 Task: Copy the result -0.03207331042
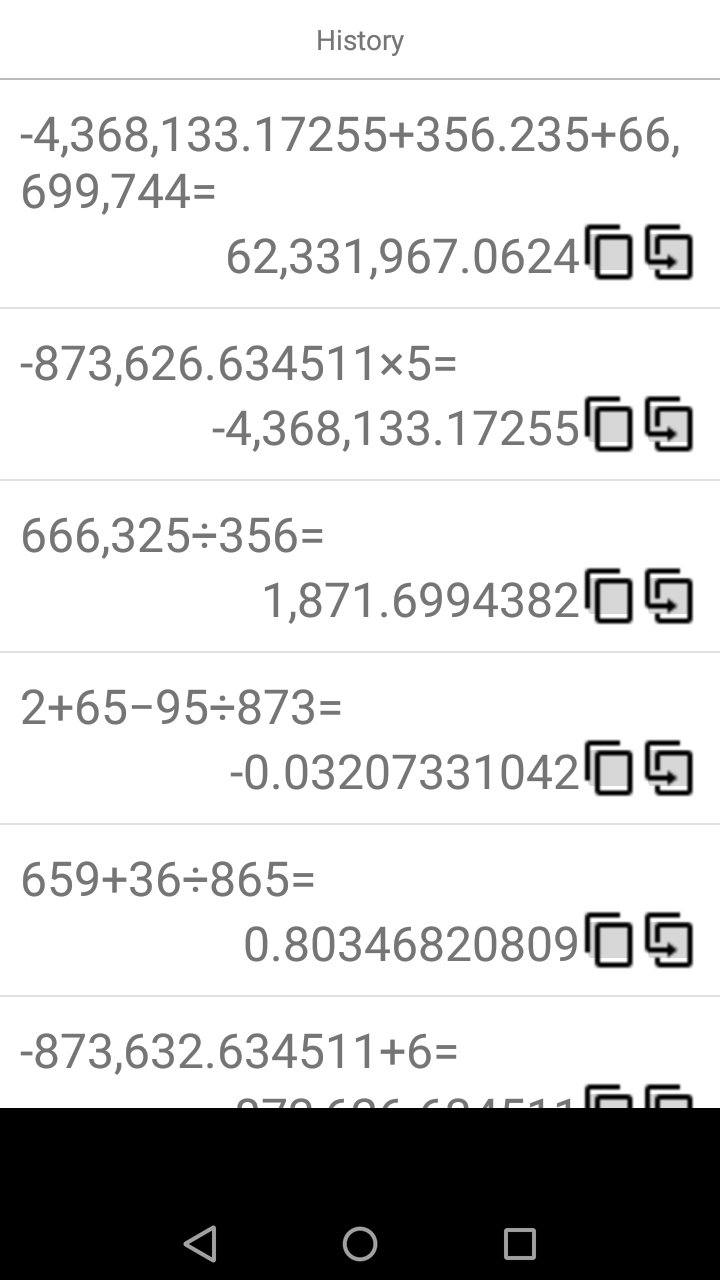[609, 769]
